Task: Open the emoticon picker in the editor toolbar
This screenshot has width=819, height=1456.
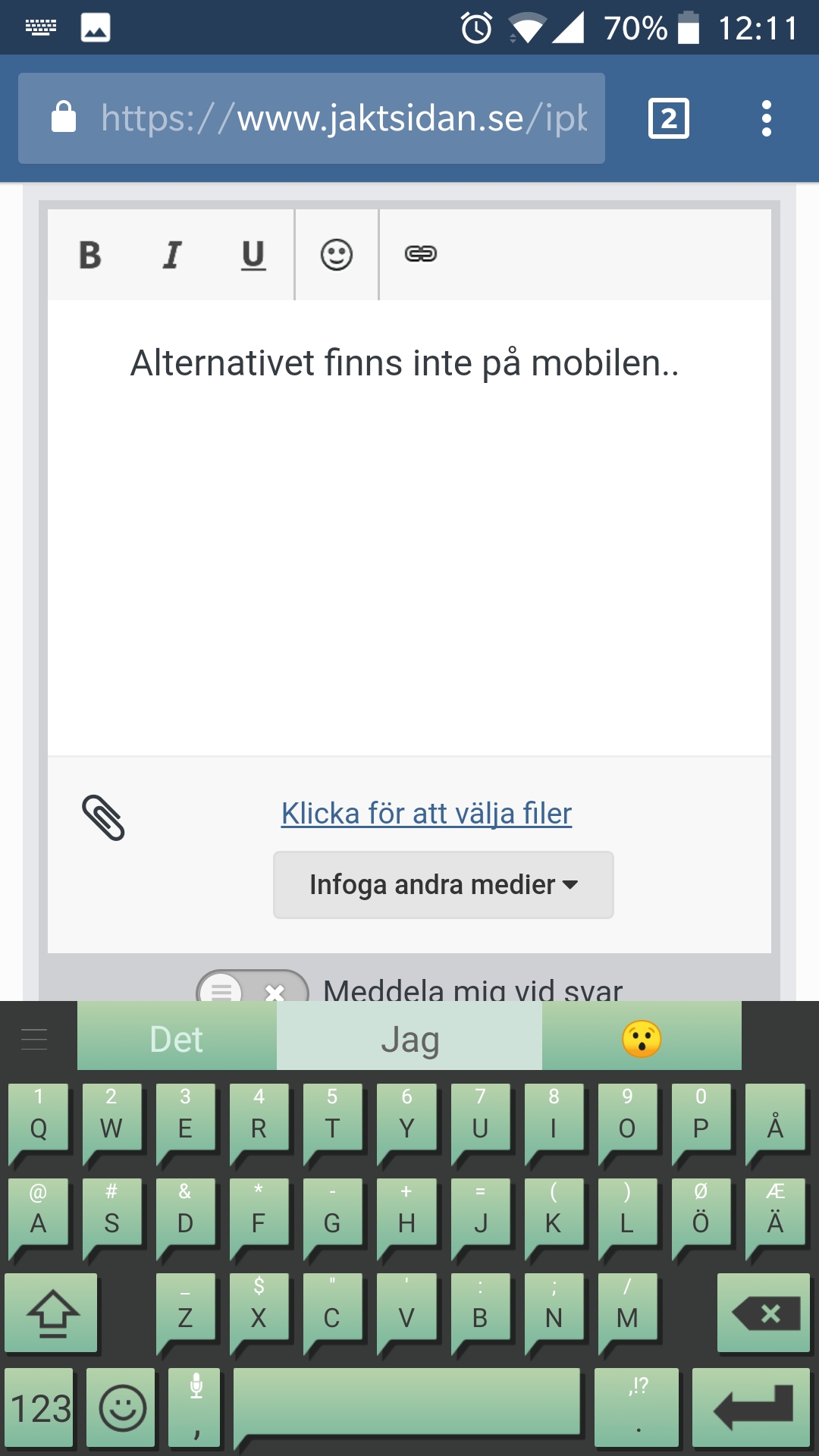Action: pyautogui.click(x=337, y=255)
